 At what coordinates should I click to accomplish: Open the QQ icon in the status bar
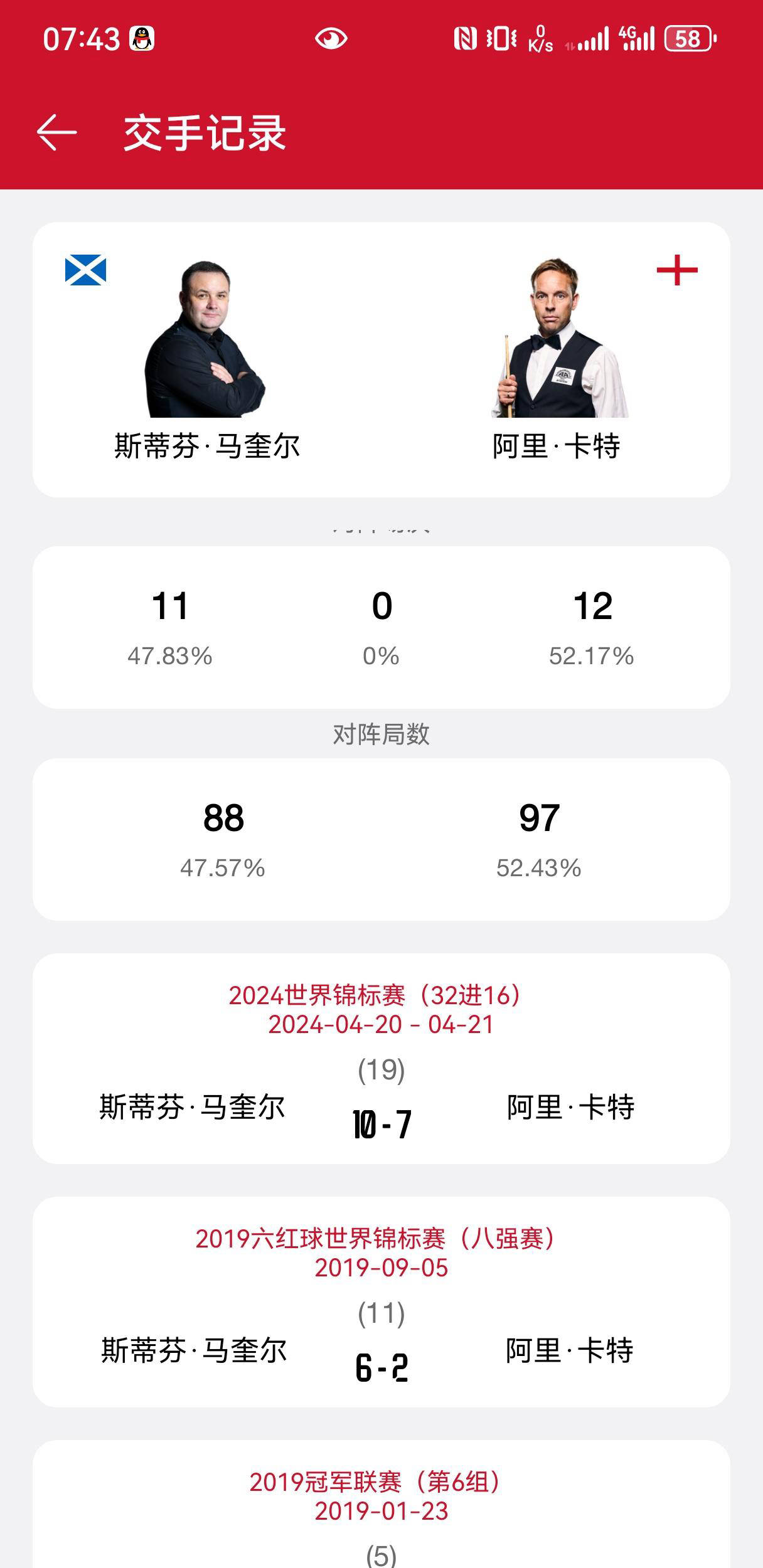point(142,36)
